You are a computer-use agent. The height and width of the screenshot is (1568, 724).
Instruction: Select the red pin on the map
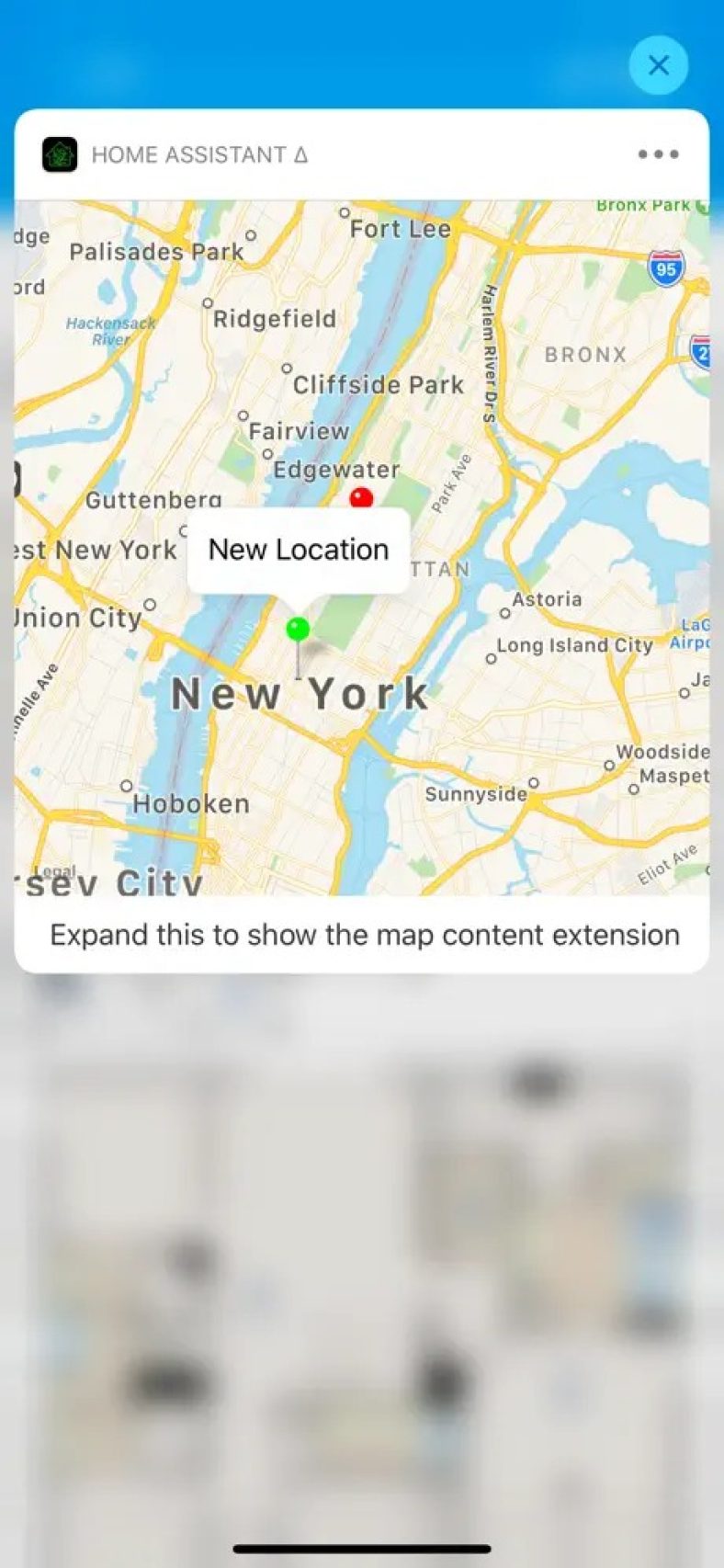click(x=362, y=498)
